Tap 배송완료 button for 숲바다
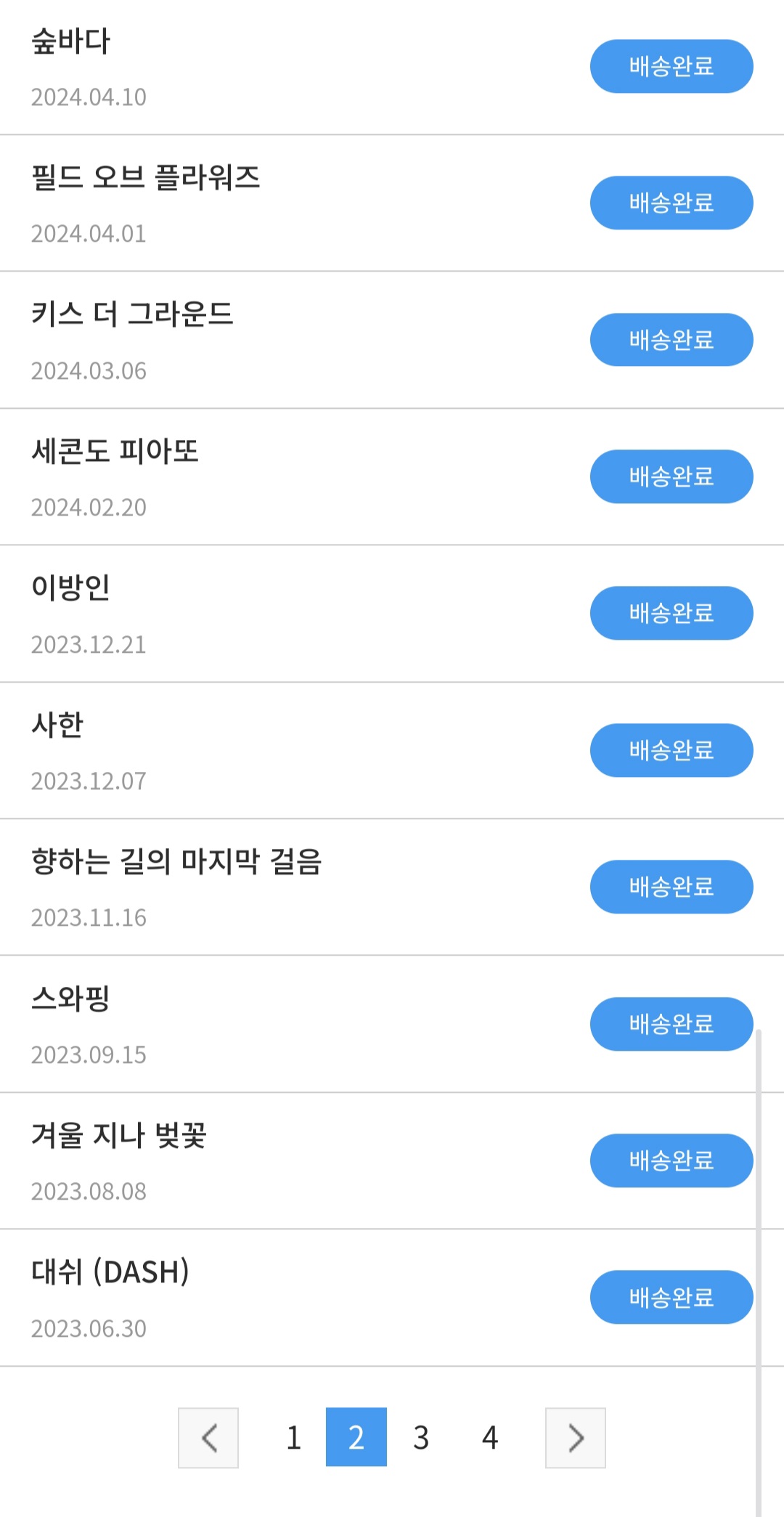Screen dimensions: 784x1517 click(x=671, y=66)
